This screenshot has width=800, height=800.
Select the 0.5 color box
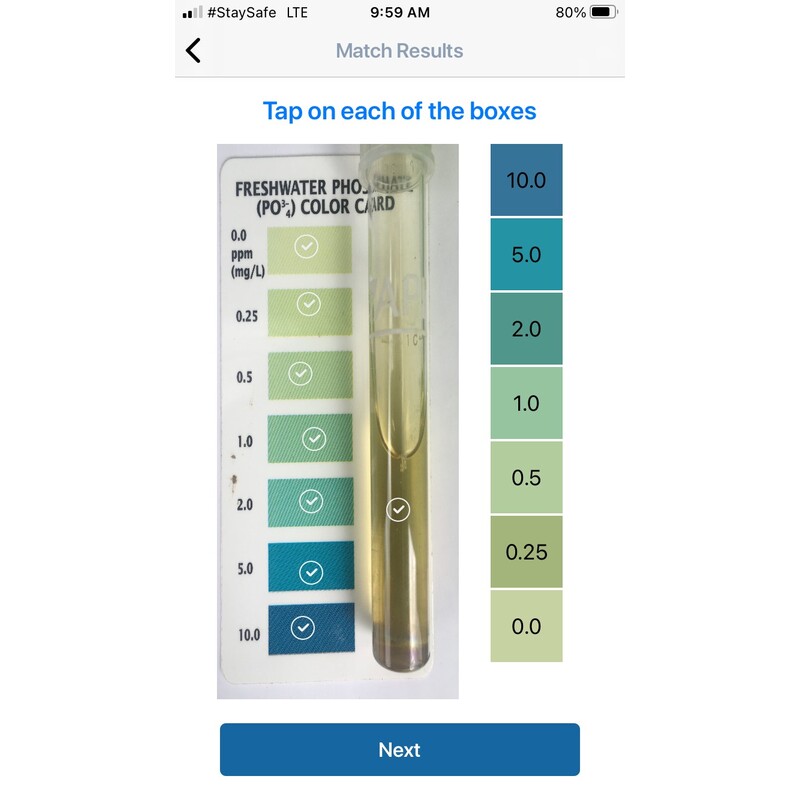[526, 478]
